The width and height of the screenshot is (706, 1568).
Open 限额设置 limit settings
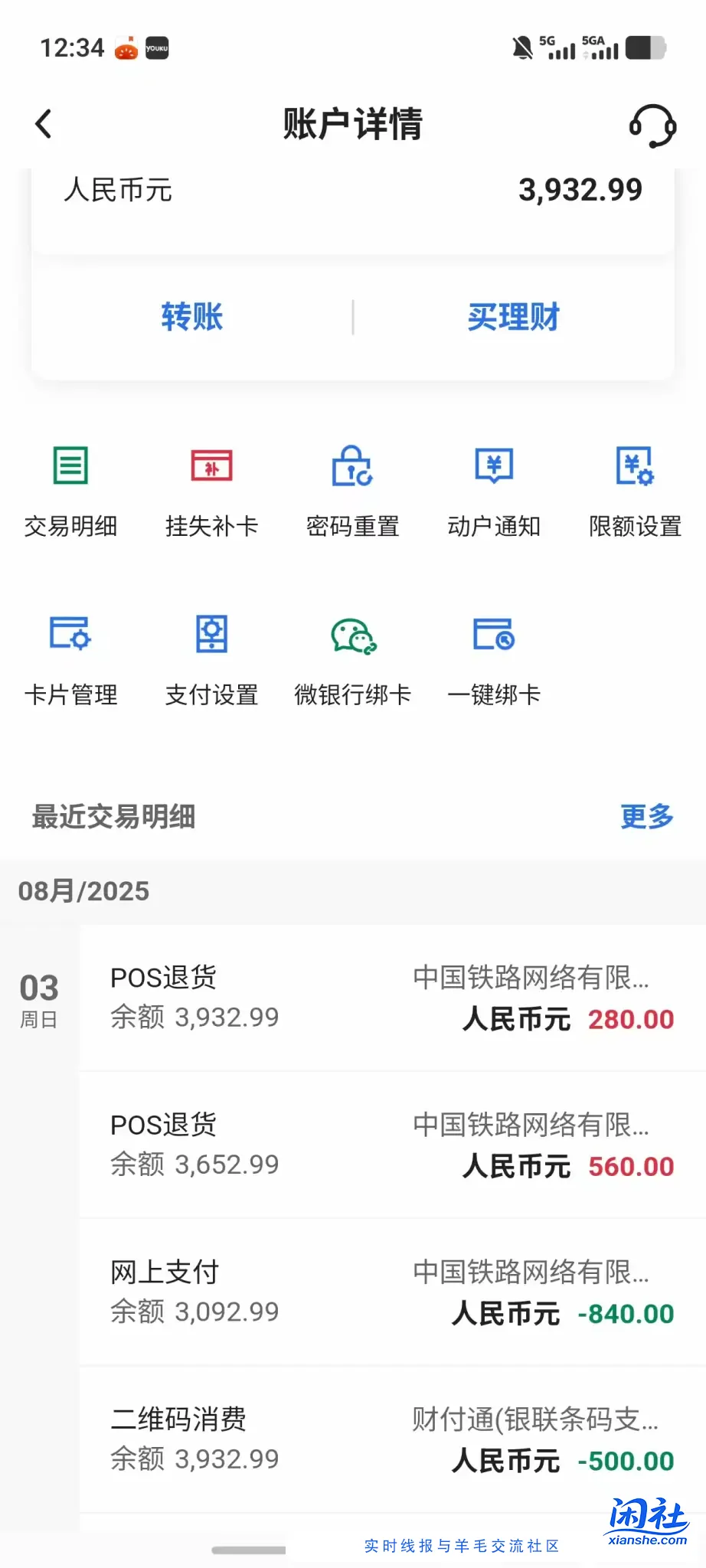click(x=635, y=490)
